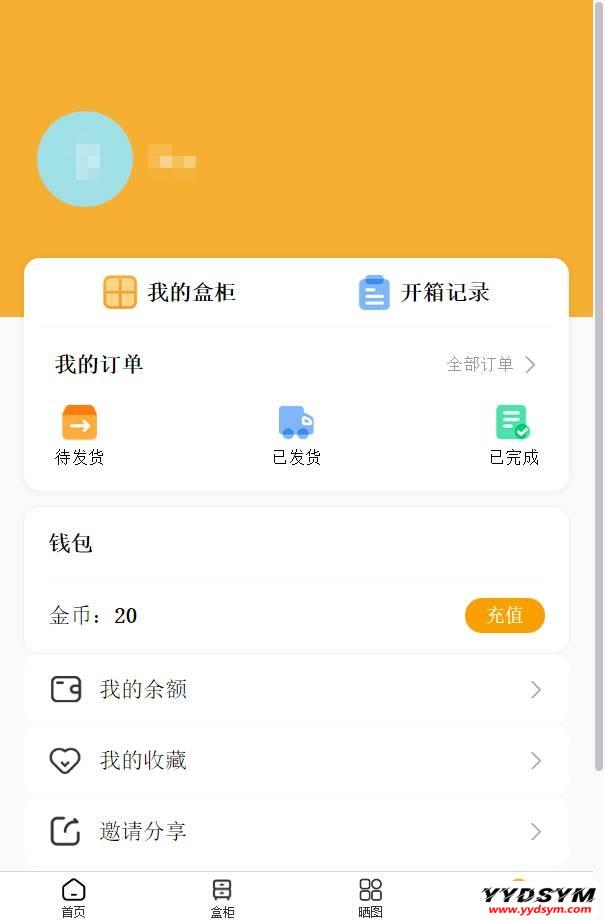Switch to the 盒柜 tab
This screenshot has width=605, height=921.
tap(222, 897)
